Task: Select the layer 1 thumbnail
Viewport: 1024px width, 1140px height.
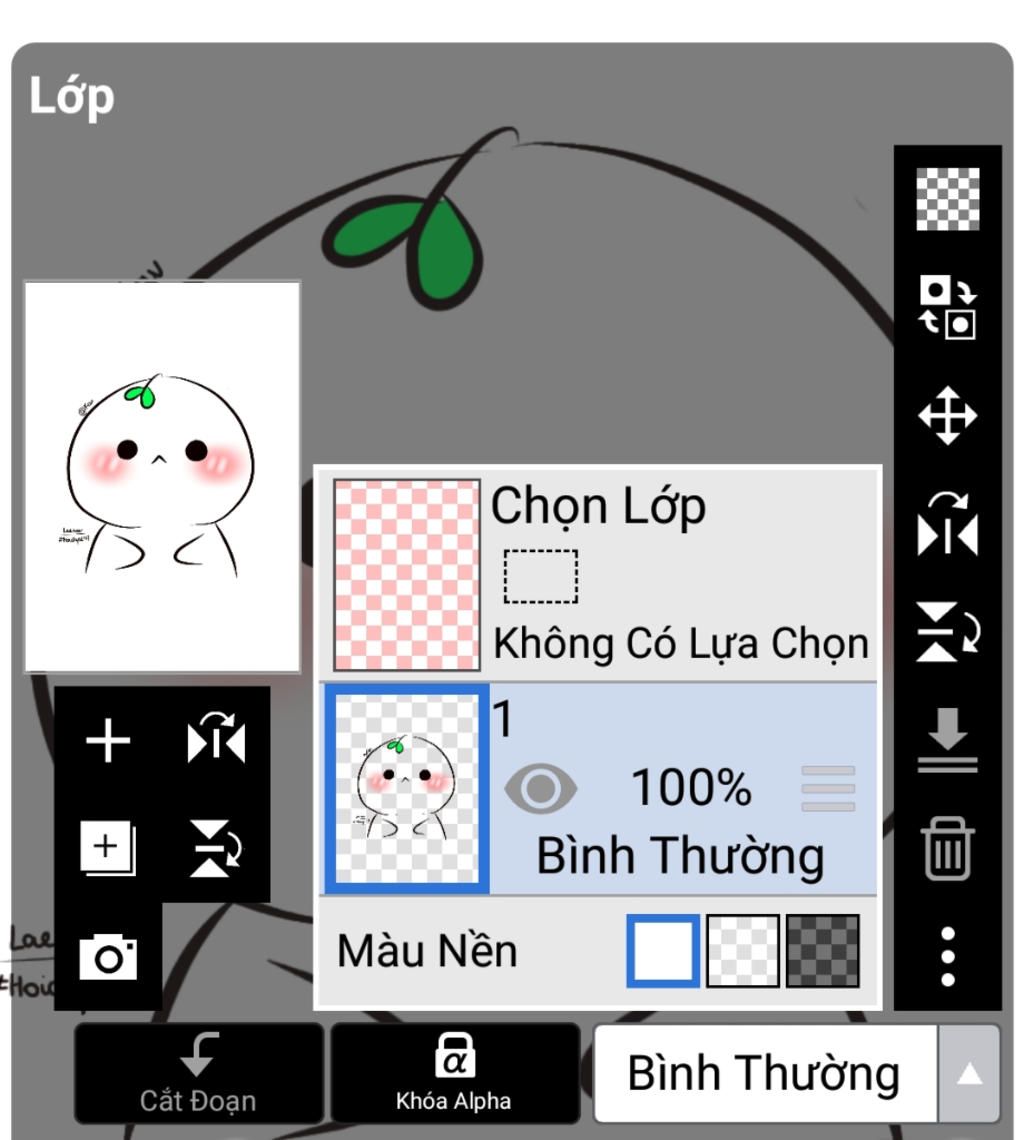Action: pos(407,789)
